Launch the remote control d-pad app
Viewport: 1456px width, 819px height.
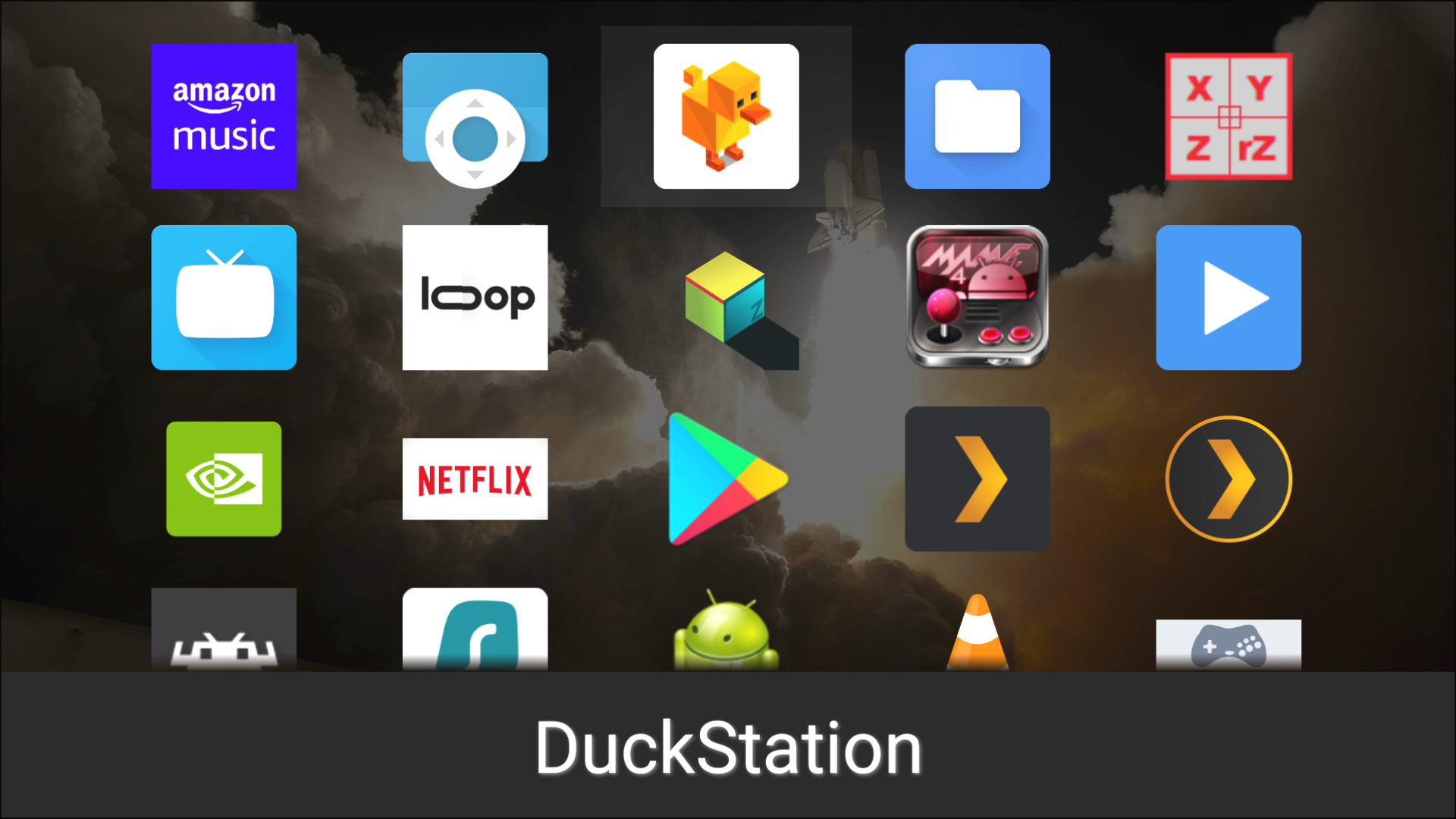(x=475, y=120)
